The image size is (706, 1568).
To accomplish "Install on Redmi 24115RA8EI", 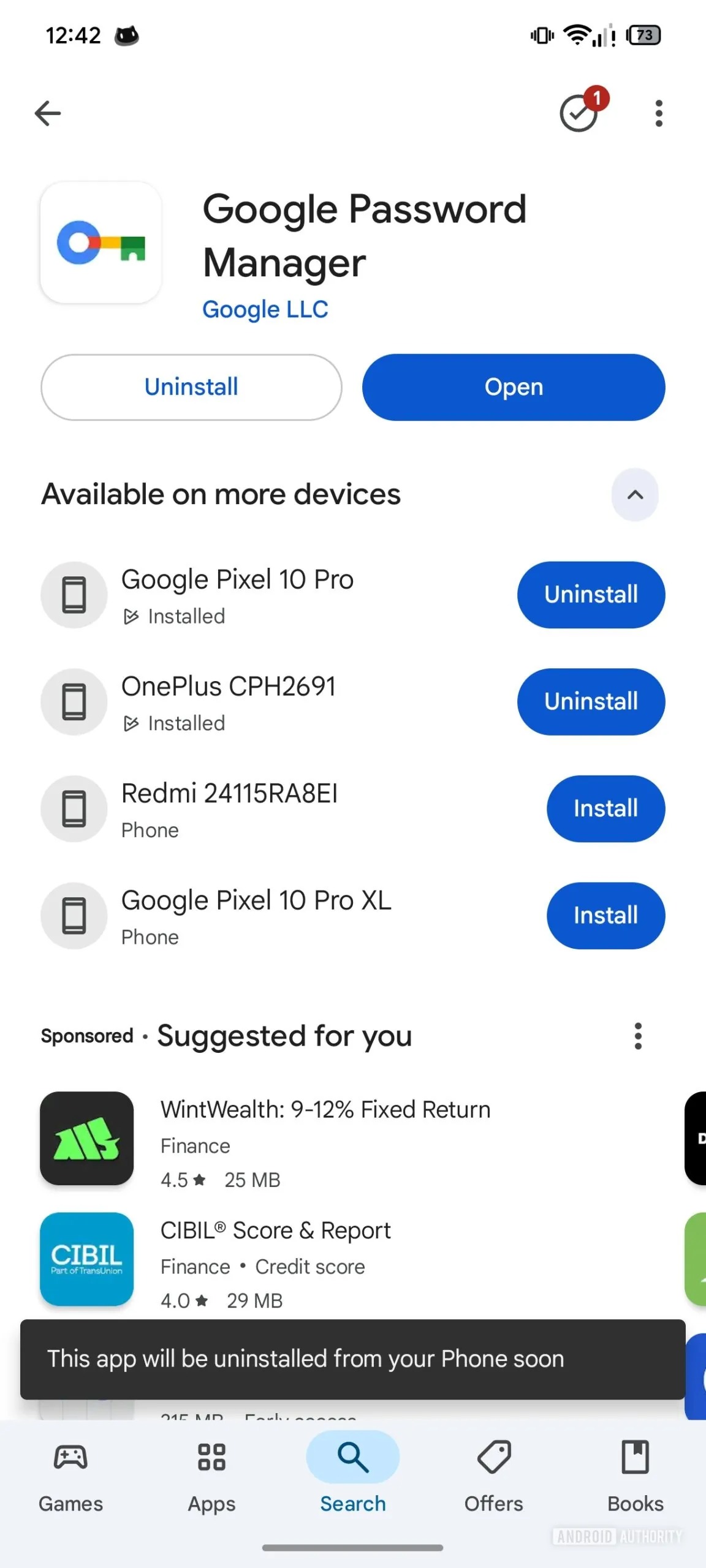I will [605, 809].
